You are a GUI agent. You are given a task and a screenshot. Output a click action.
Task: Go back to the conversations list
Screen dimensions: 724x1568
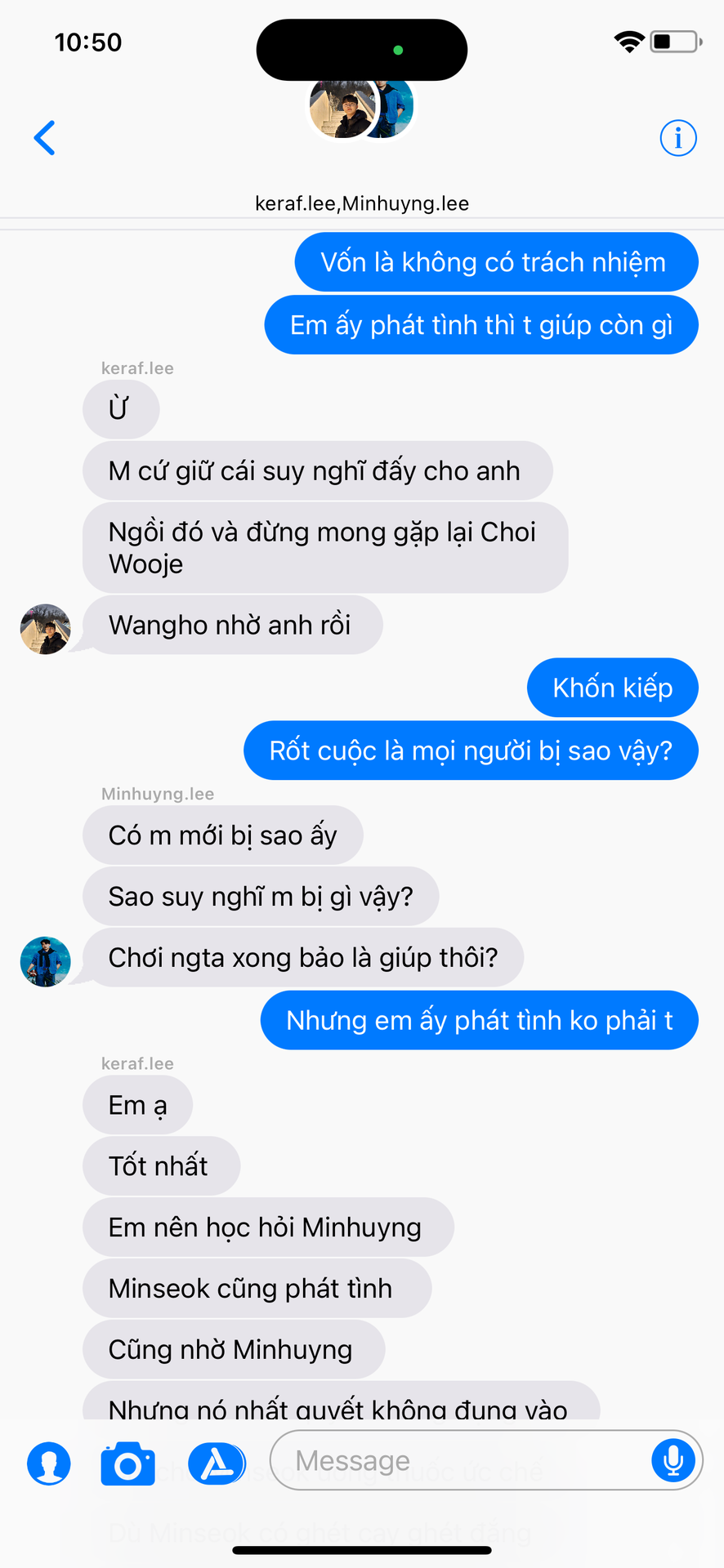45,138
